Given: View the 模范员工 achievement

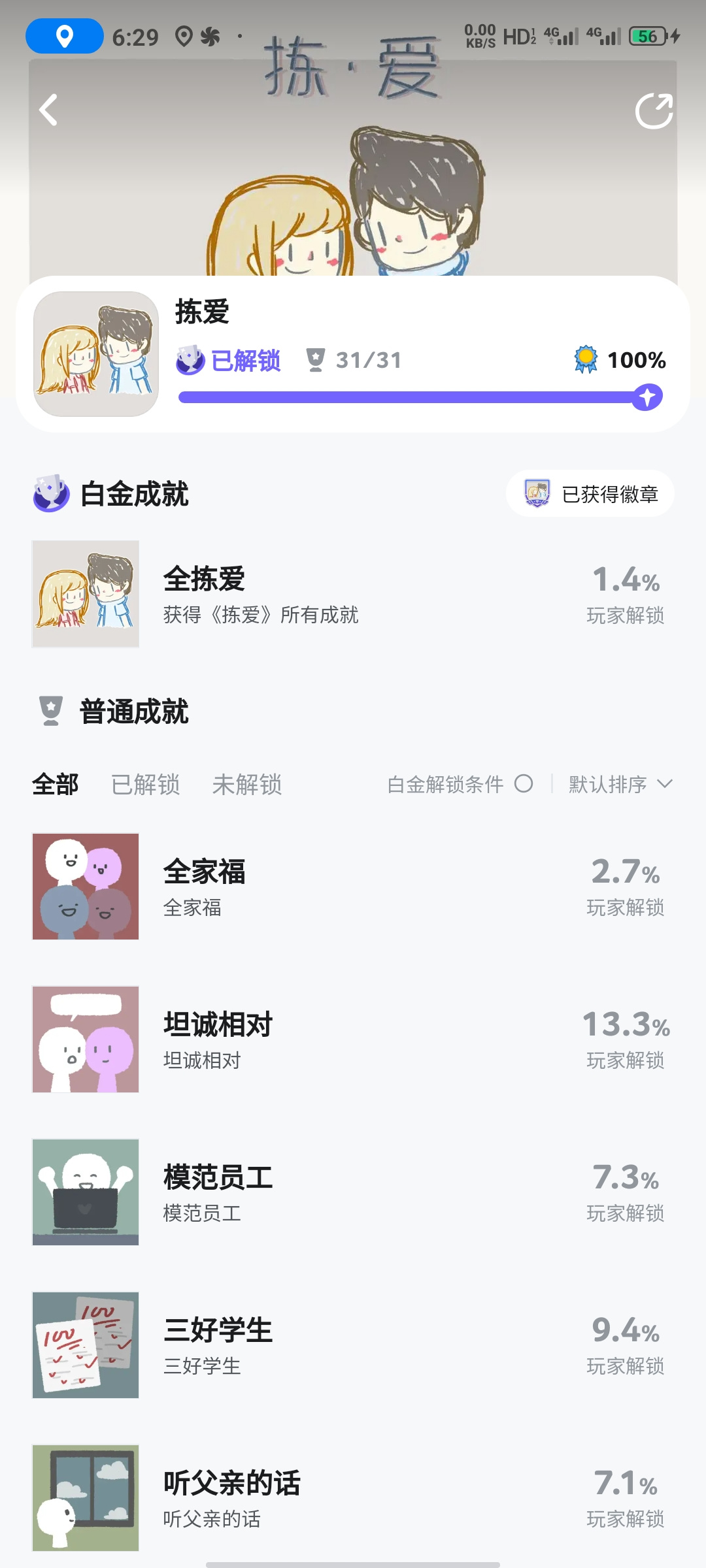Looking at the screenshot, I should [x=353, y=1192].
